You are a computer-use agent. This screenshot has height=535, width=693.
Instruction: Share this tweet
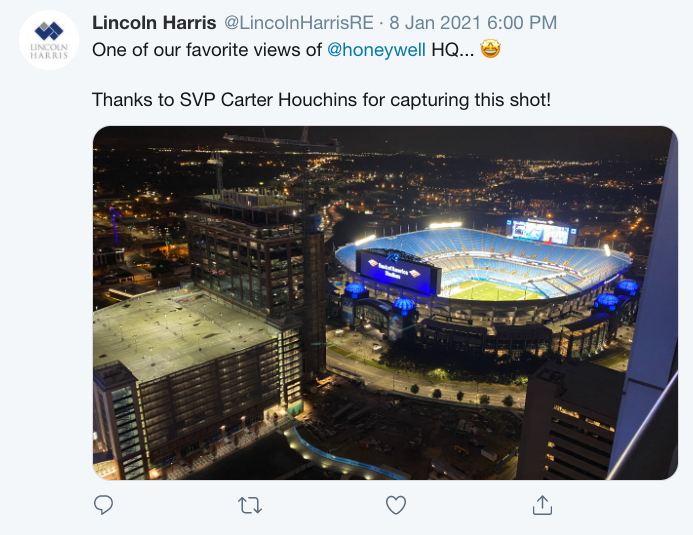(x=542, y=505)
